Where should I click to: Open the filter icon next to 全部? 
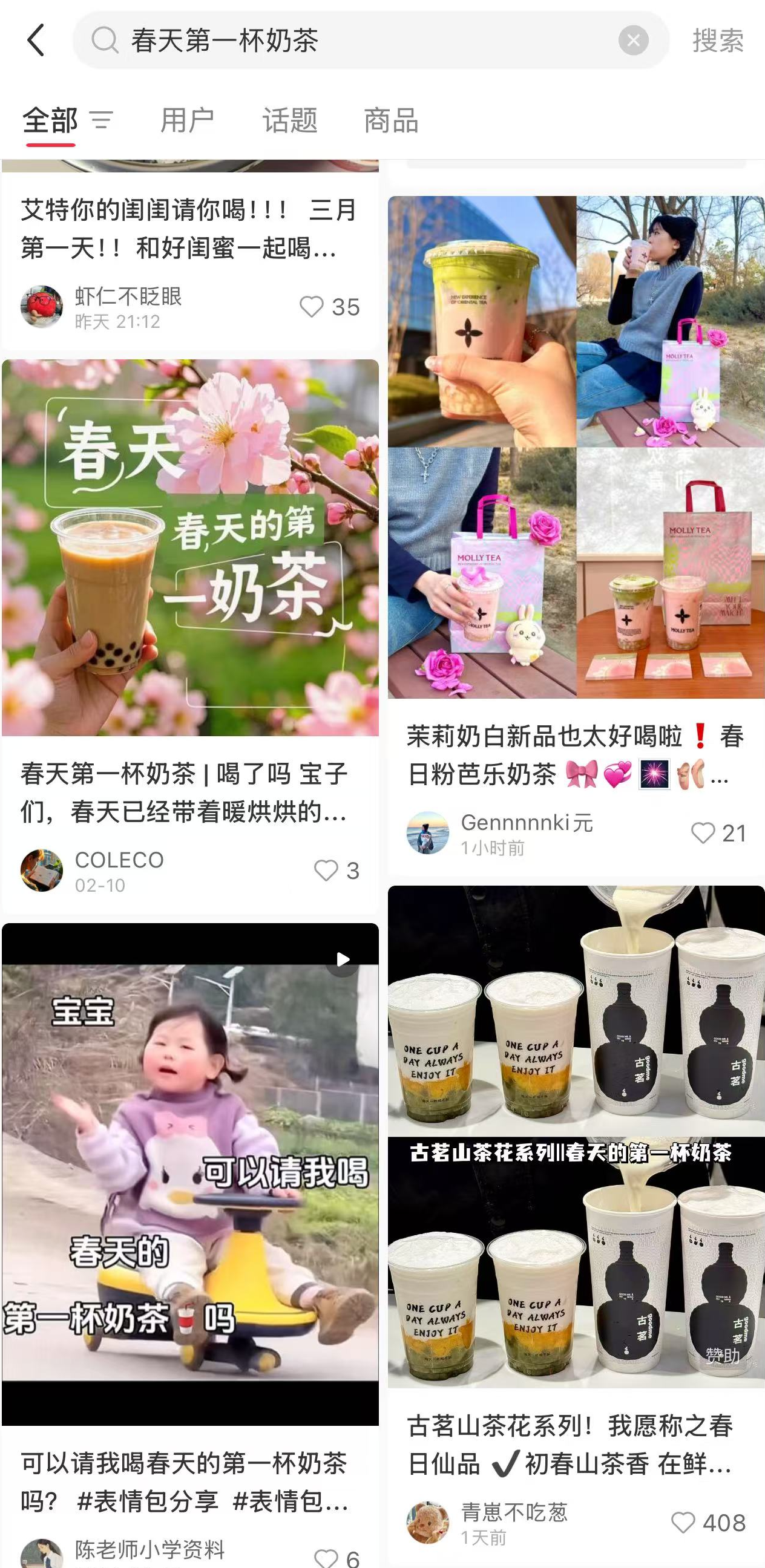tap(101, 120)
